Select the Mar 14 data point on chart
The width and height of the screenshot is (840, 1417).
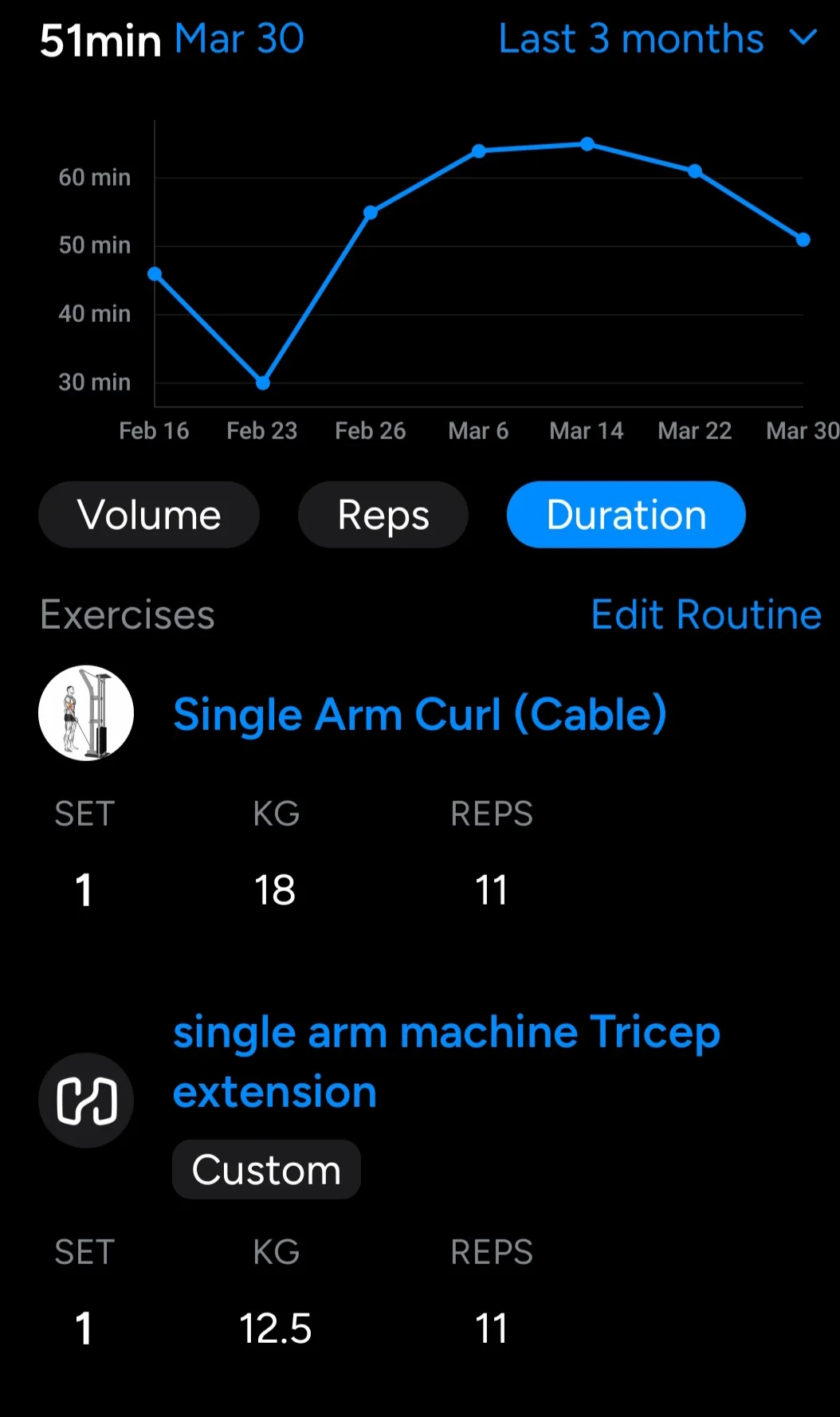587,144
